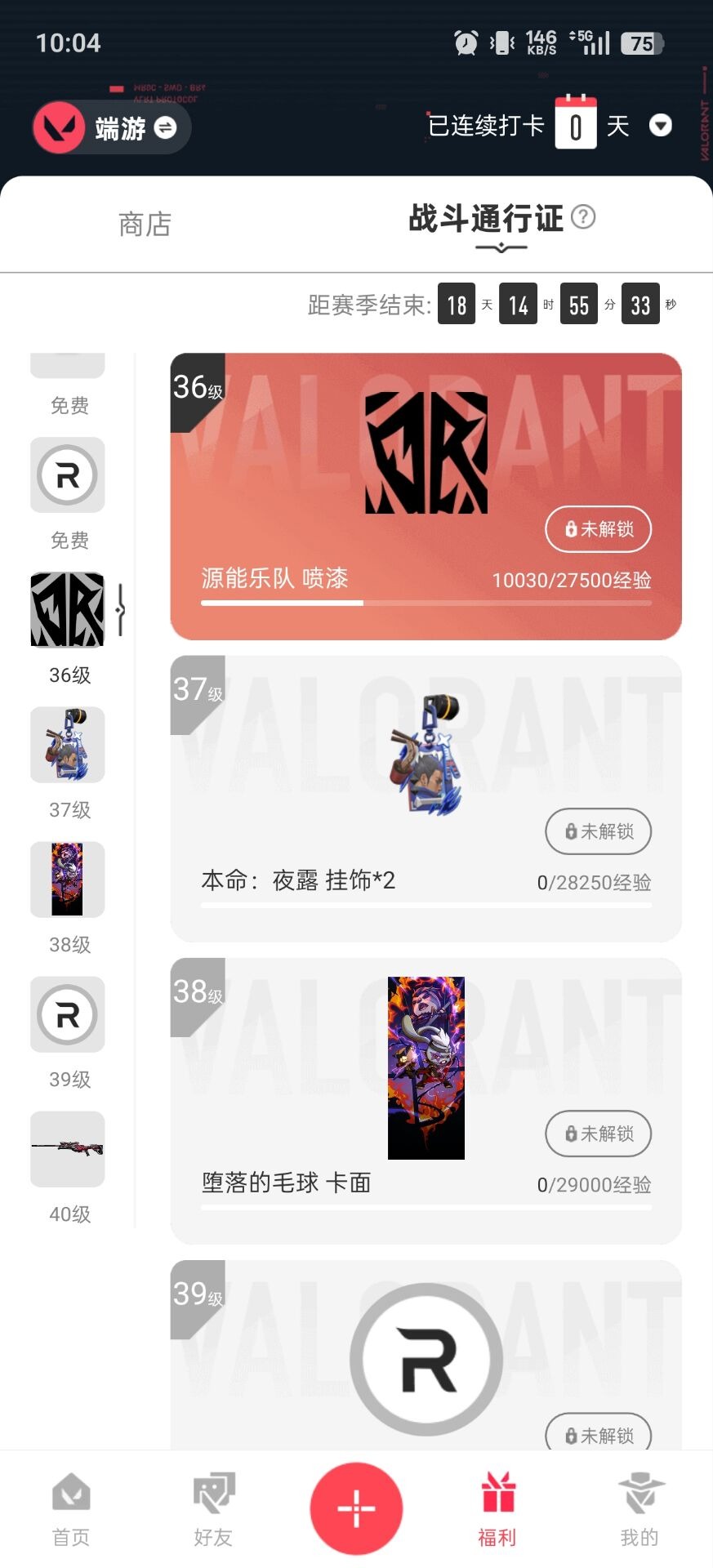713x1568 pixels.
Task: Tap the Valorant logo icon in top bar
Action: pos(57,127)
